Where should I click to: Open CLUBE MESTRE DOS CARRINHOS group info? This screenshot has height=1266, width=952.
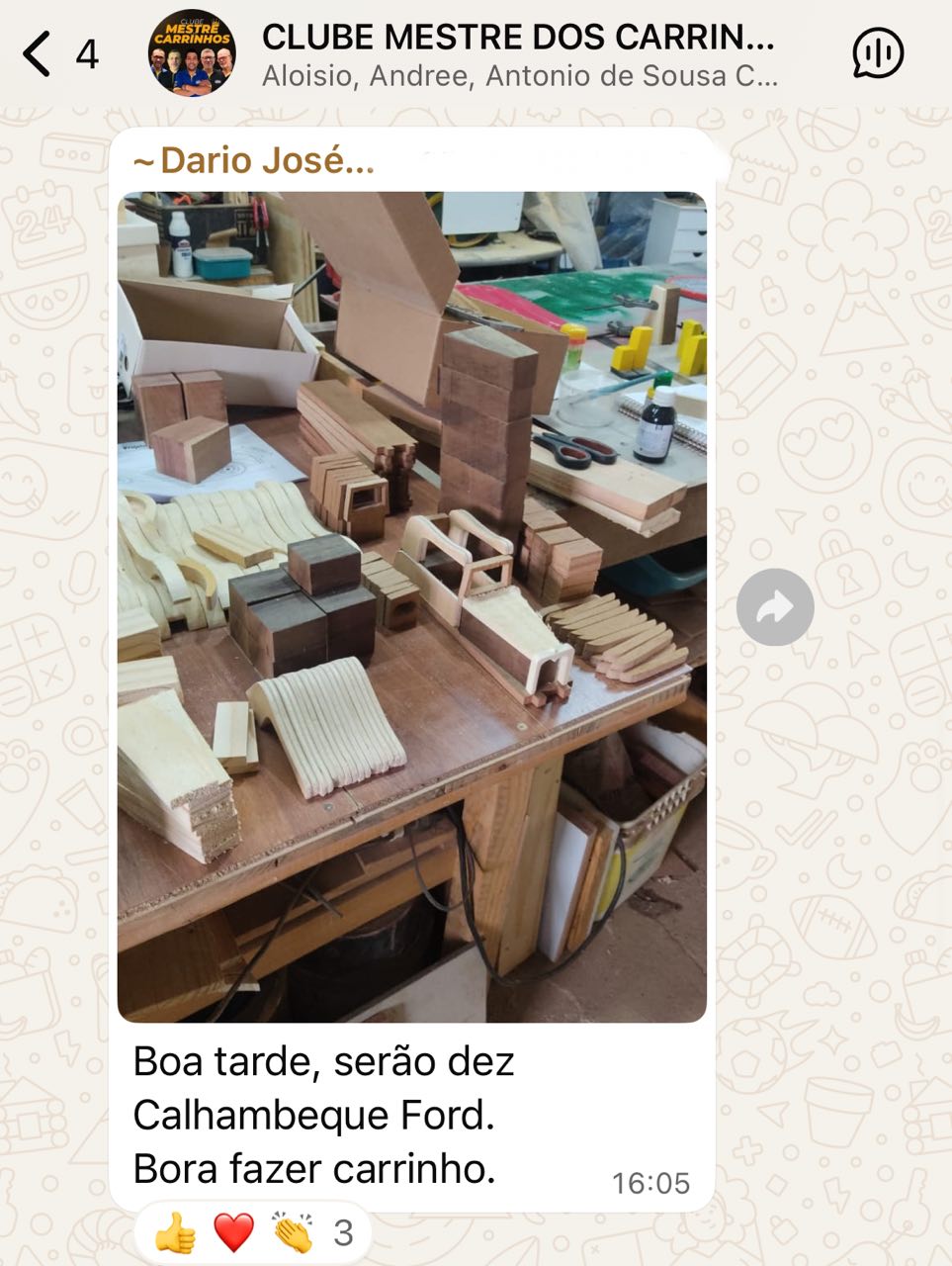pyautogui.click(x=518, y=53)
